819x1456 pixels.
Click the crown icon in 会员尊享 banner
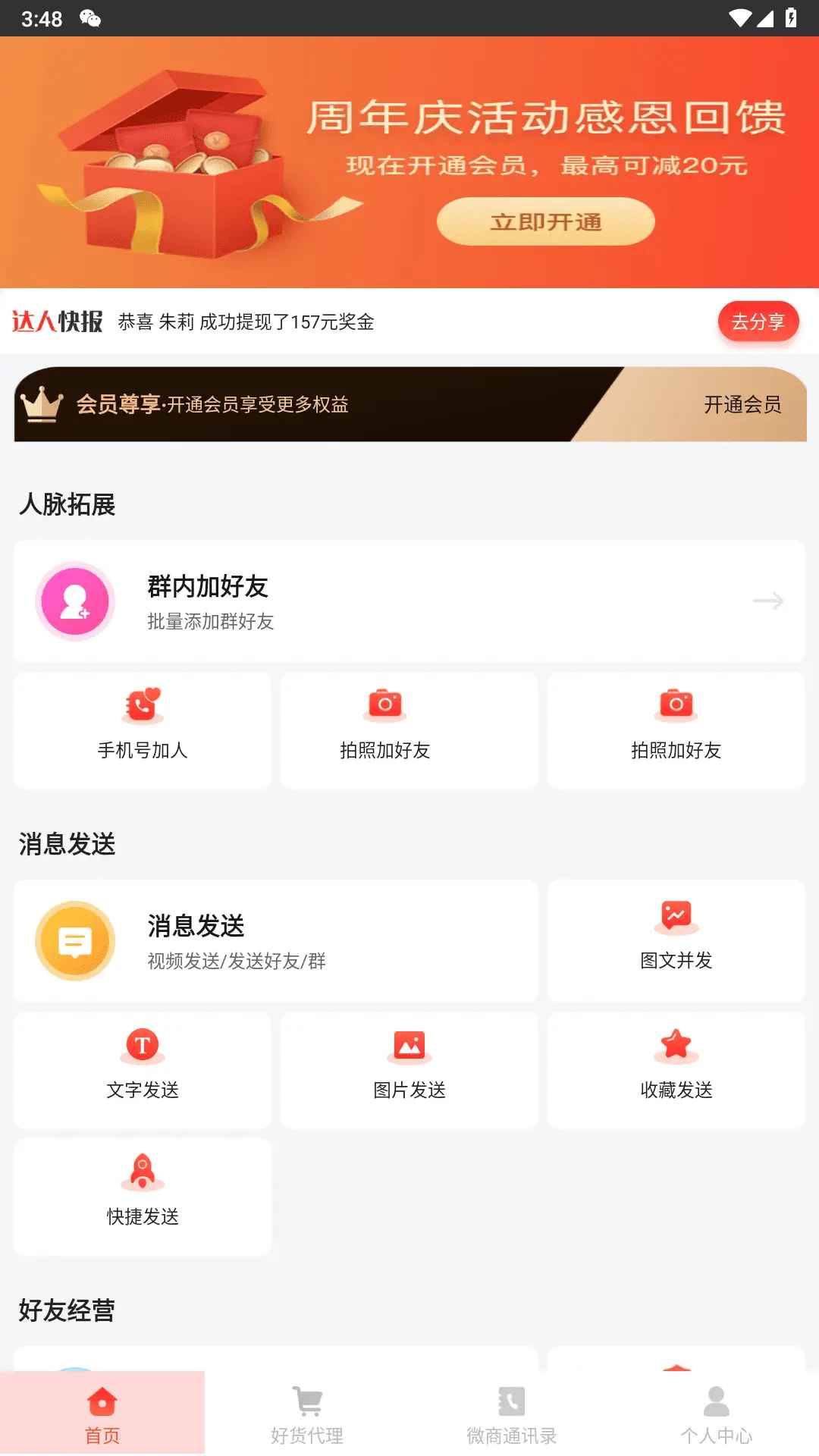coord(43,403)
